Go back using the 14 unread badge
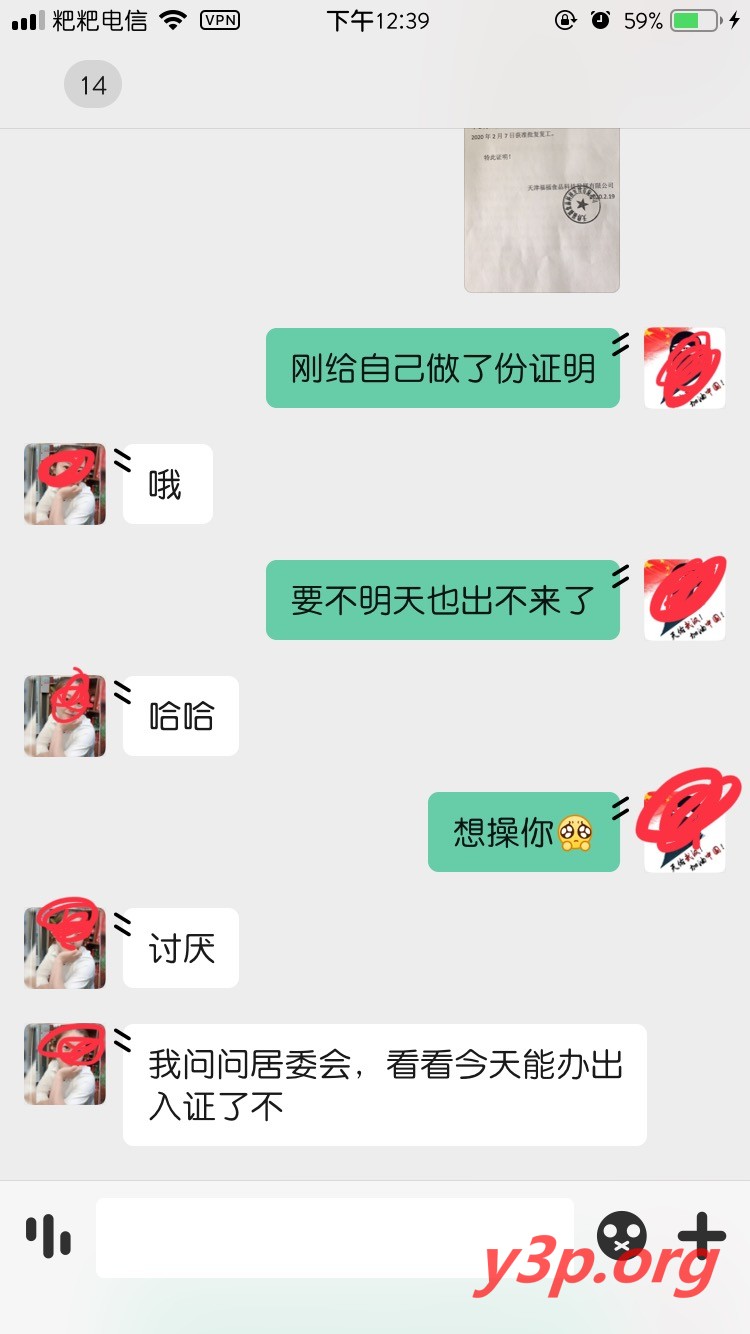Screen dimensions: 750x1334 tap(92, 85)
